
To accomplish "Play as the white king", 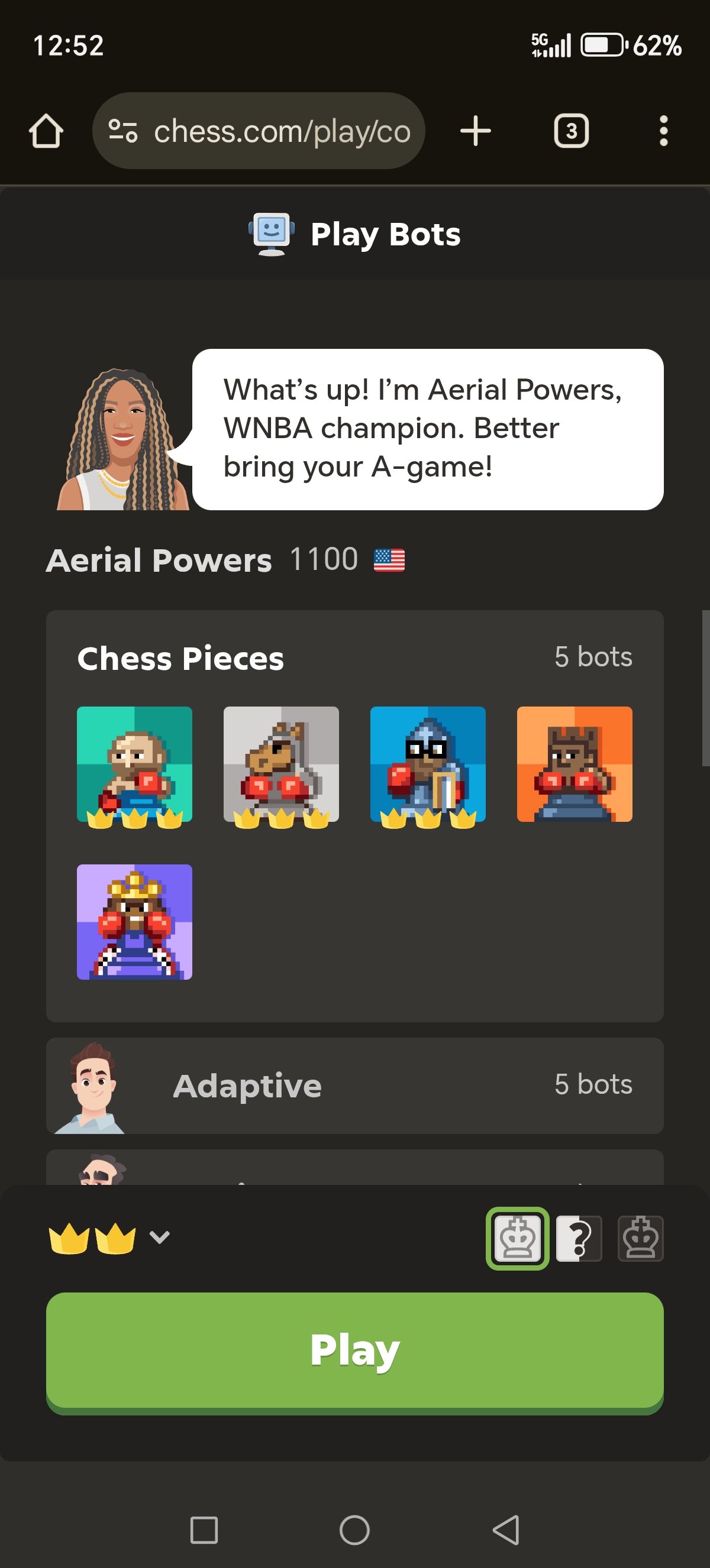I will coord(517,1238).
